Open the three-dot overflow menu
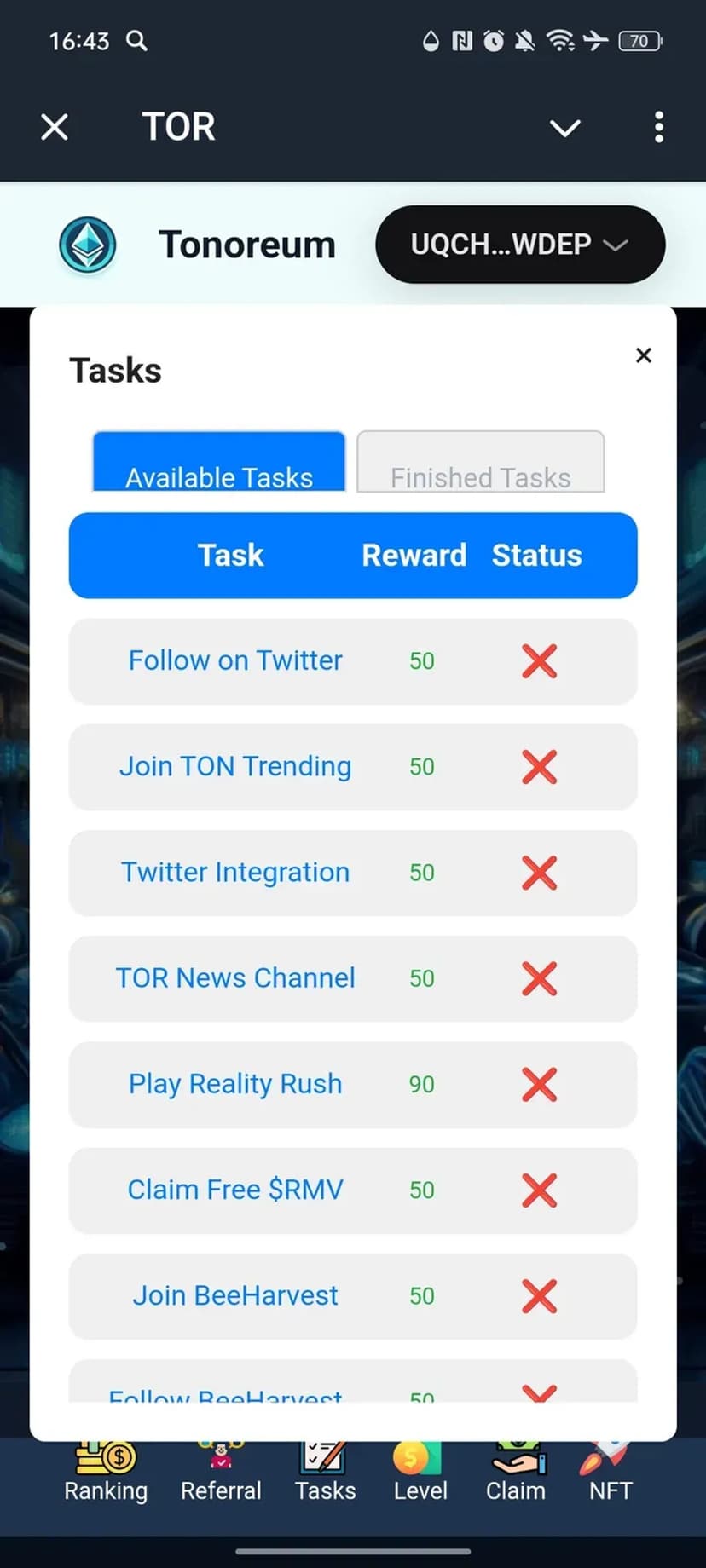 pyautogui.click(x=658, y=128)
